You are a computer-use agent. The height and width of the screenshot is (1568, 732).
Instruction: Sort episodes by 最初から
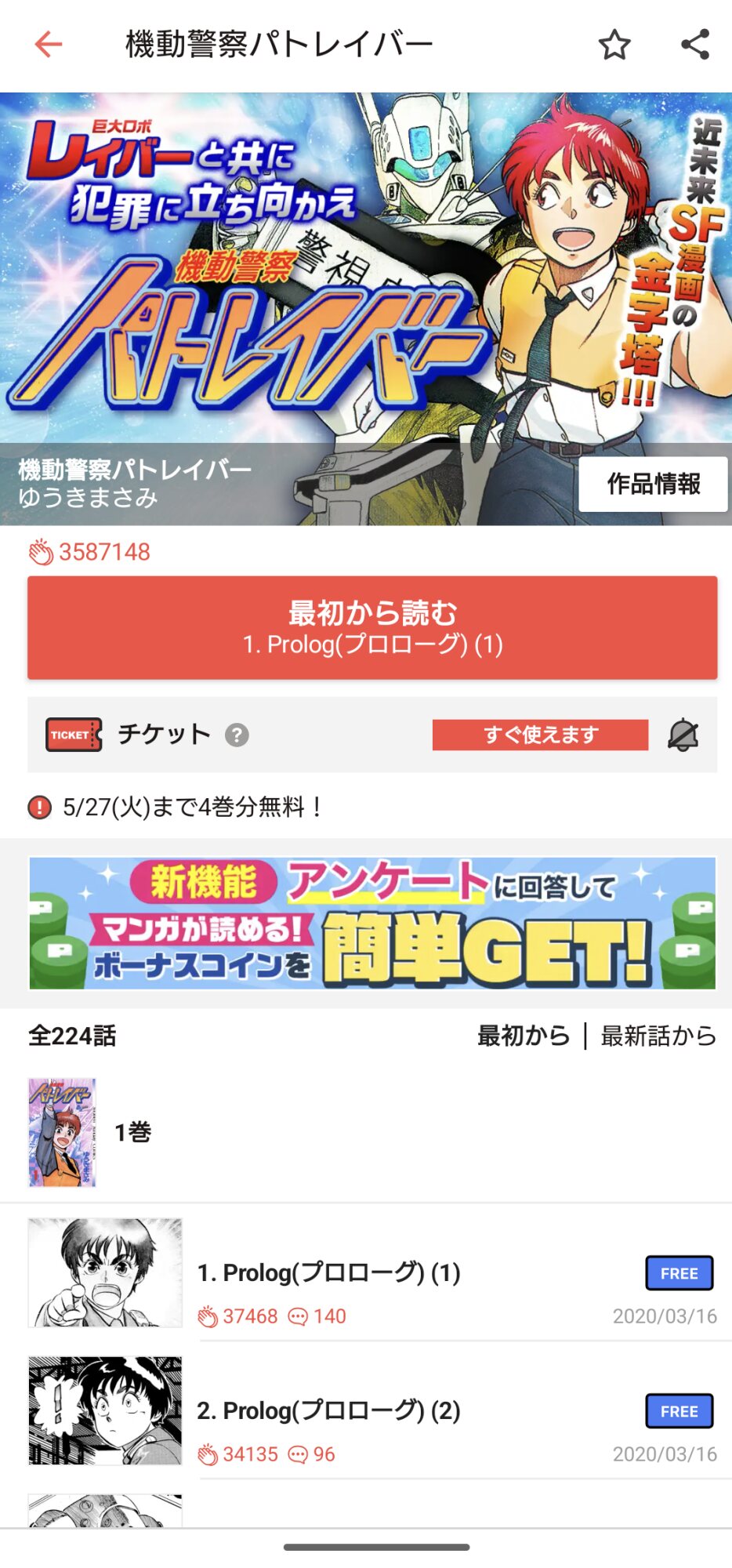pos(524,1036)
